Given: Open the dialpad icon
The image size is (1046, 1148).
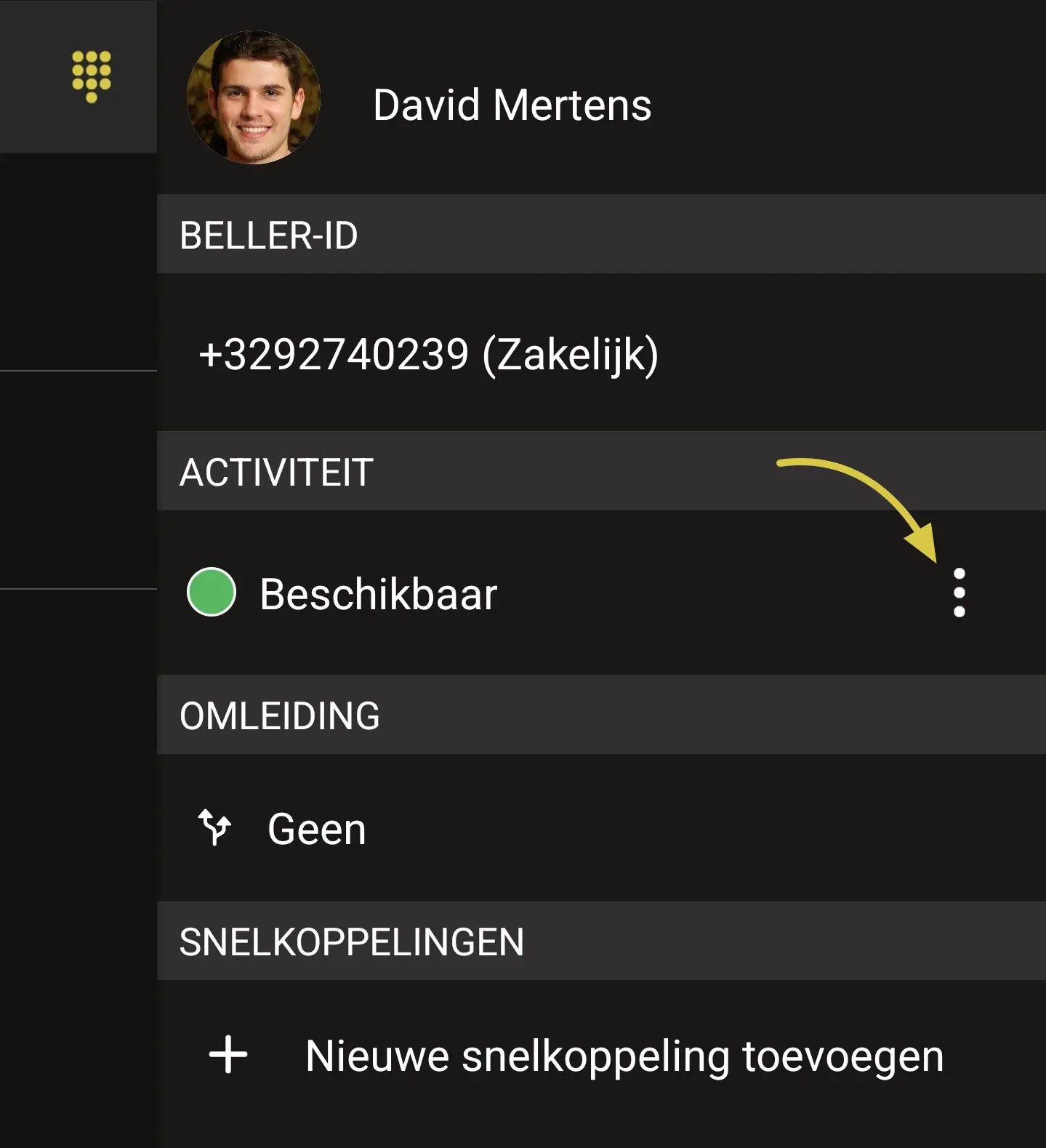Looking at the screenshot, I should [x=92, y=76].
